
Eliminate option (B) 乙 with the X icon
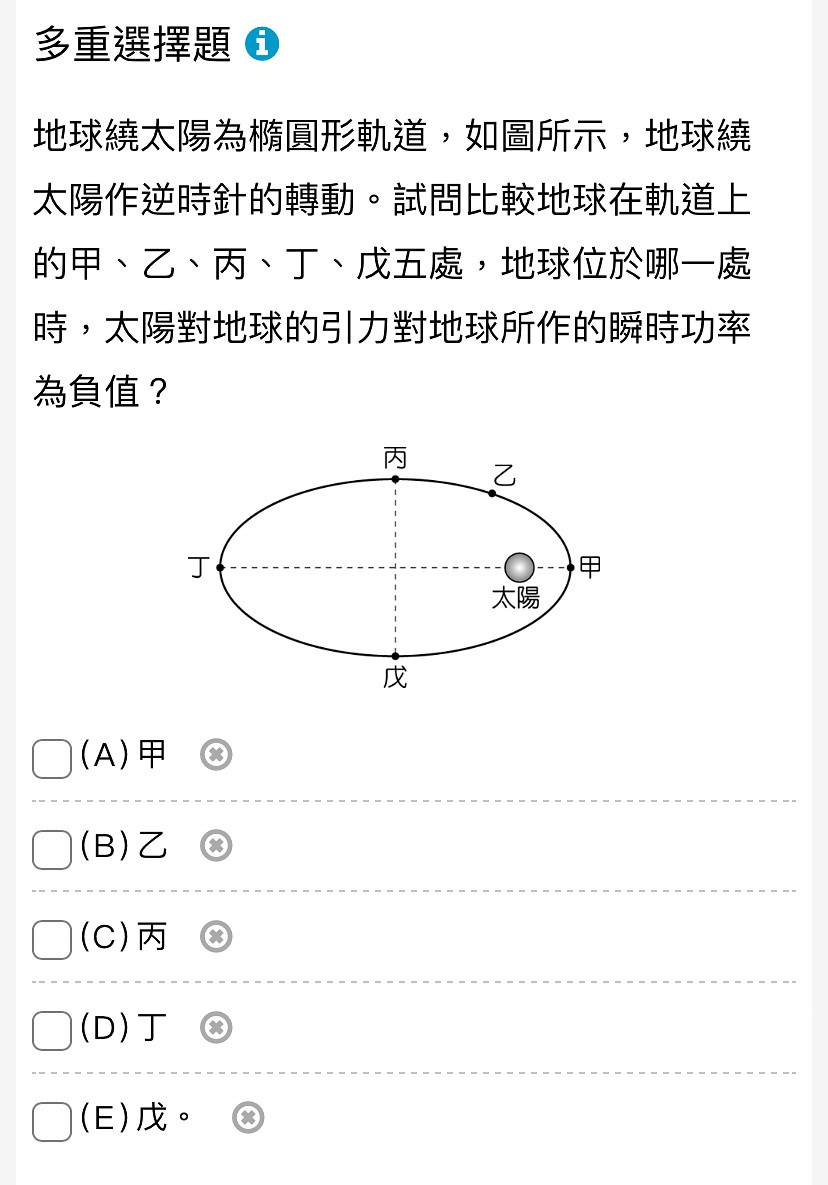point(216,846)
